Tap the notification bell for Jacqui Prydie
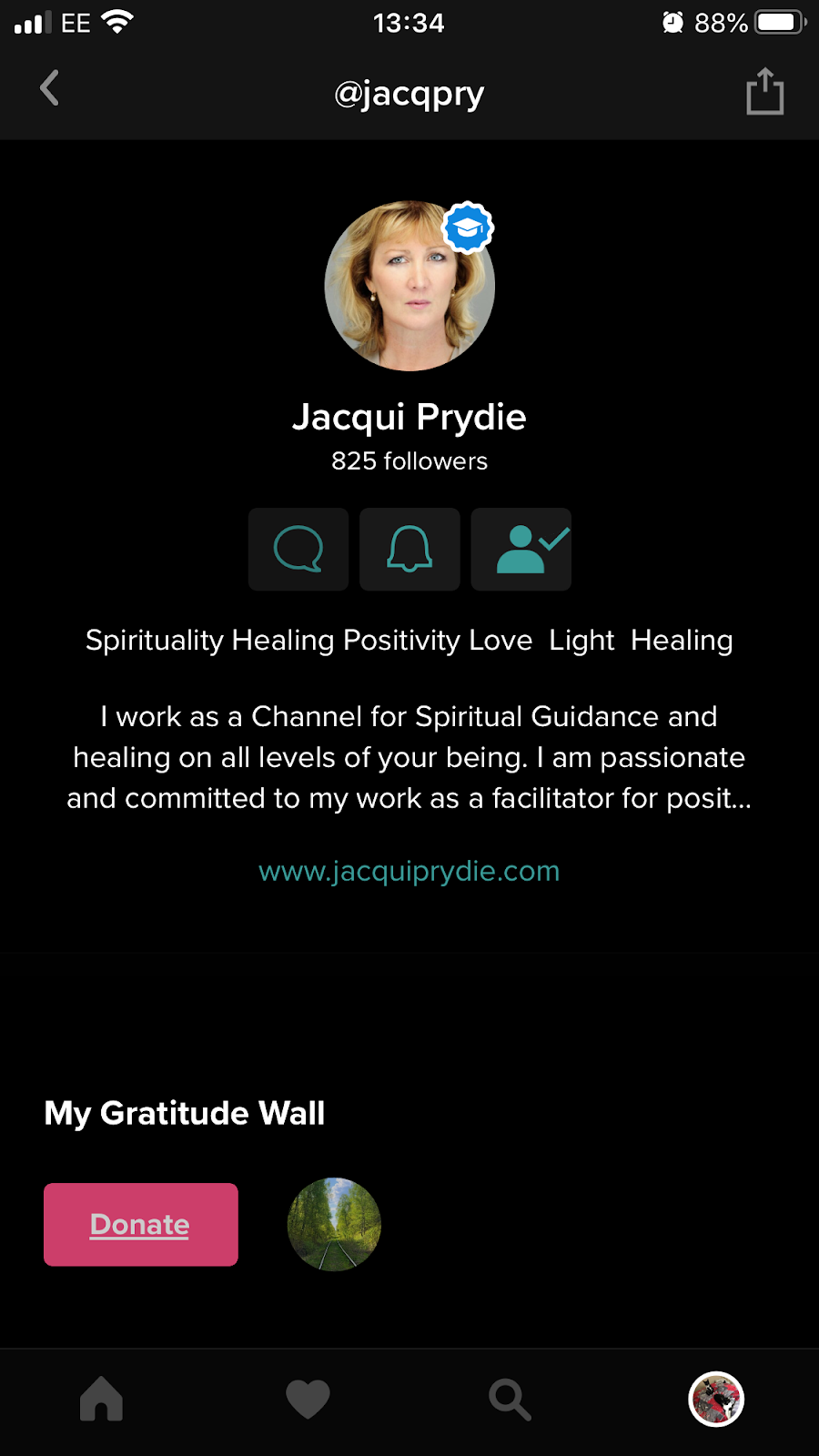The width and height of the screenshot is (819, 1456). pos(409,550)
